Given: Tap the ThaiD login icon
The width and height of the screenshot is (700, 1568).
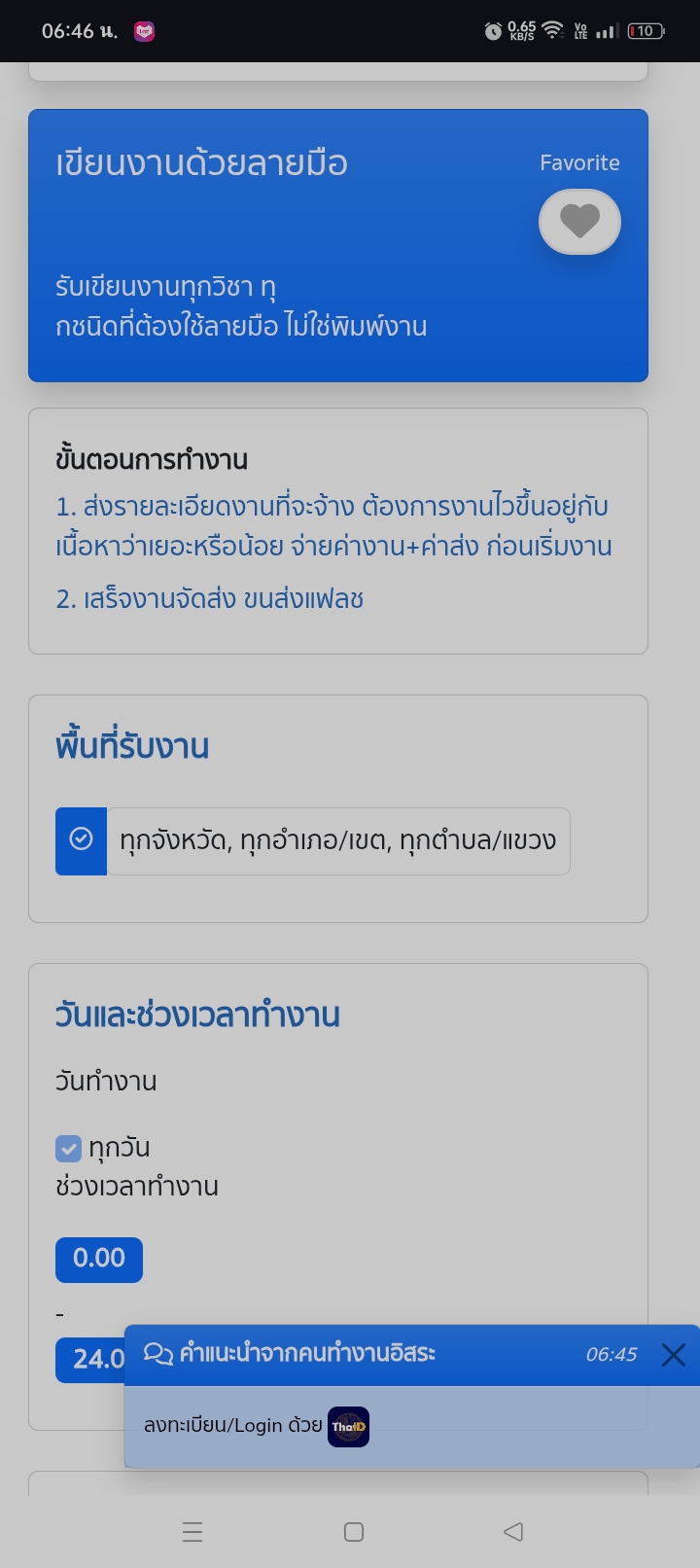Looking at the screenshot, I should [348, 1427].
